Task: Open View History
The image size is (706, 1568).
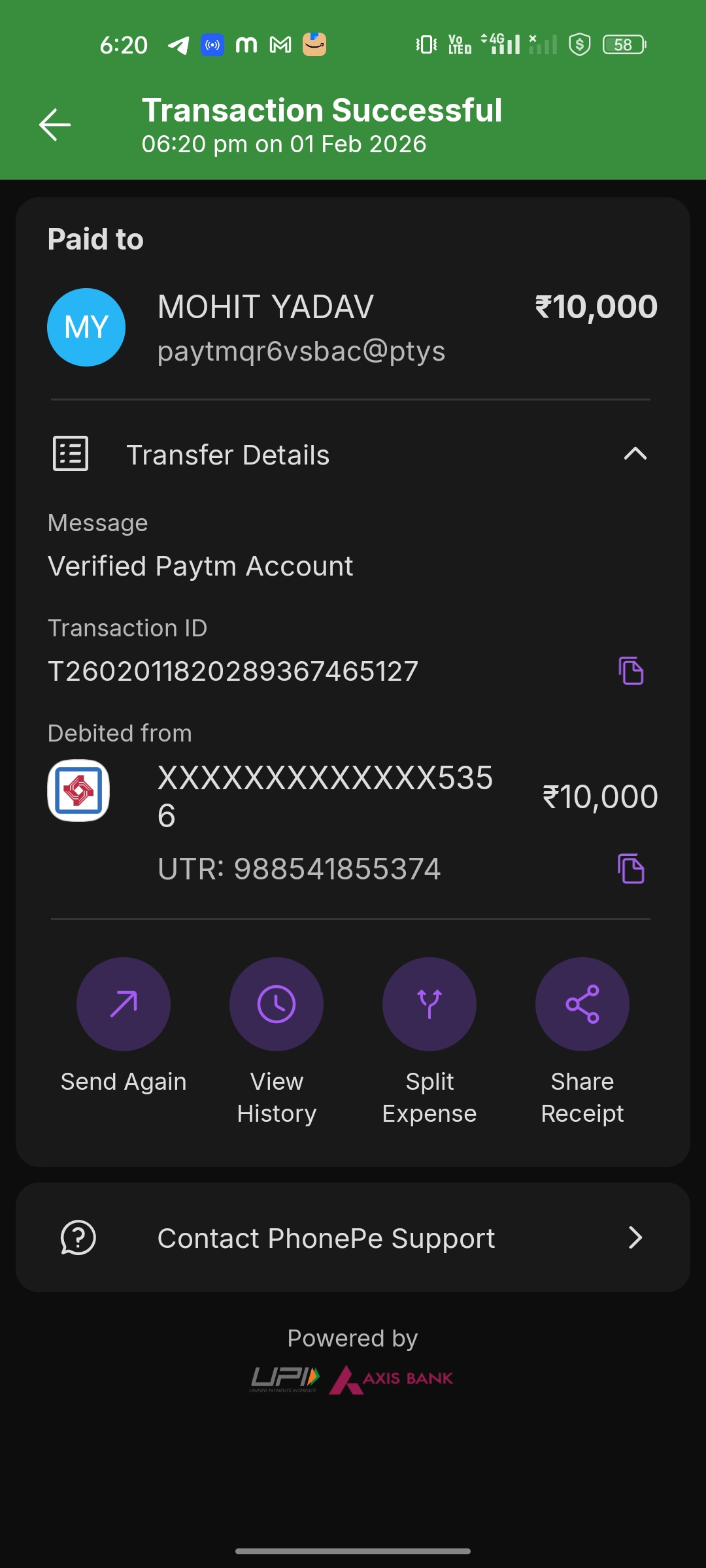Action: click(277, 1004)
